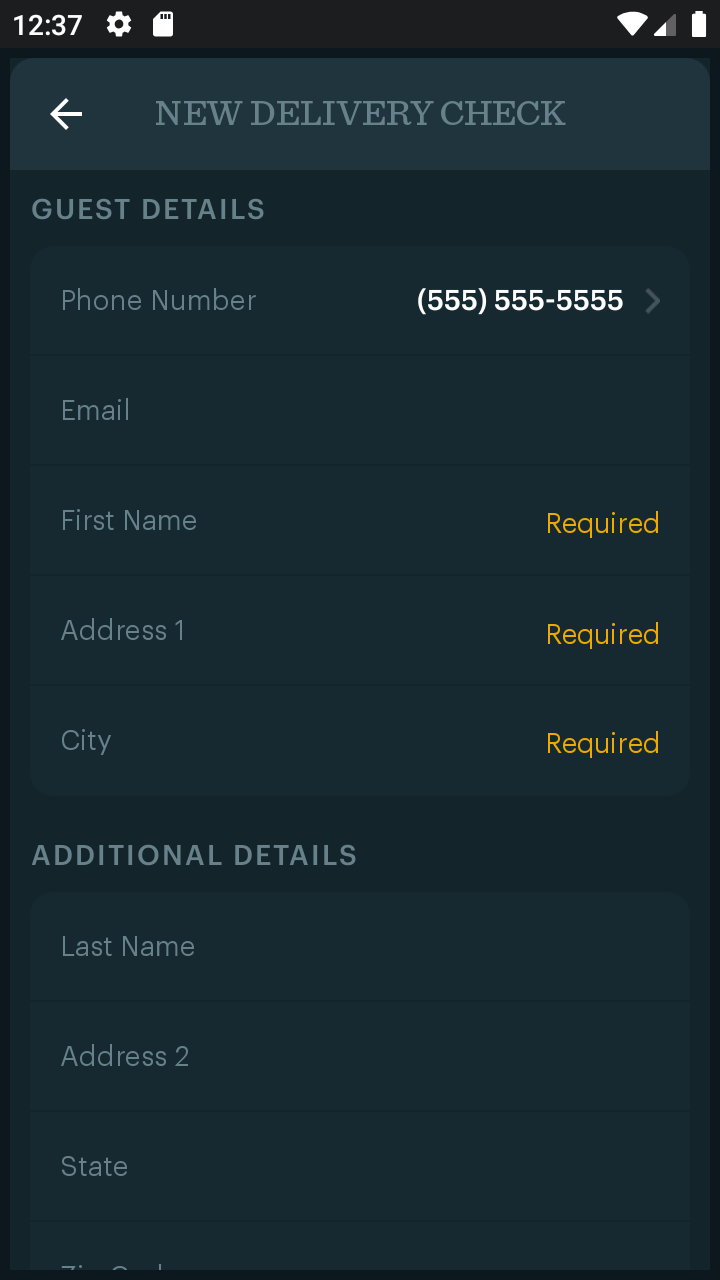Select the Email input field
The image size is (720, 1280).
coord(360,410)
